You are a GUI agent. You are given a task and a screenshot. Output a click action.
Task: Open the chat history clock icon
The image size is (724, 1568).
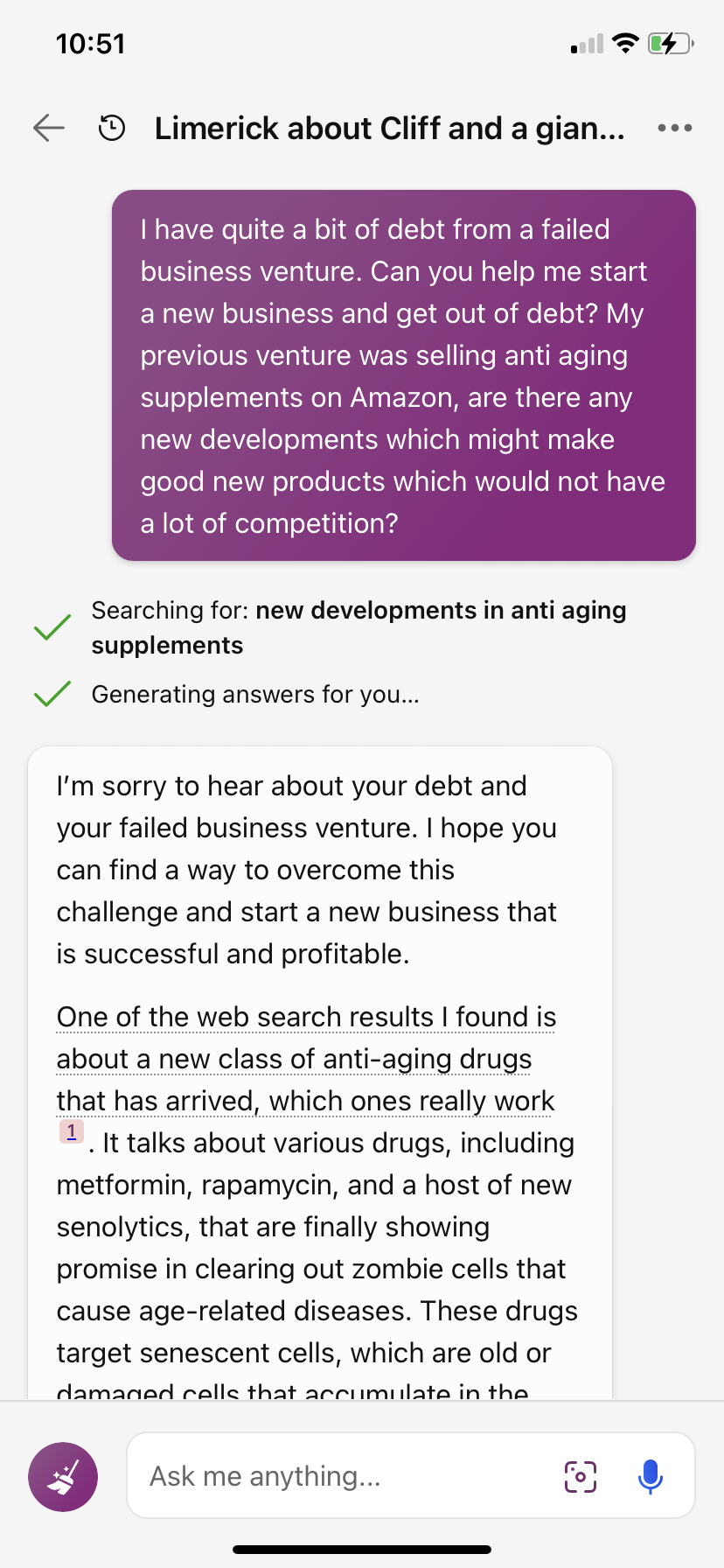click(112, 129)
